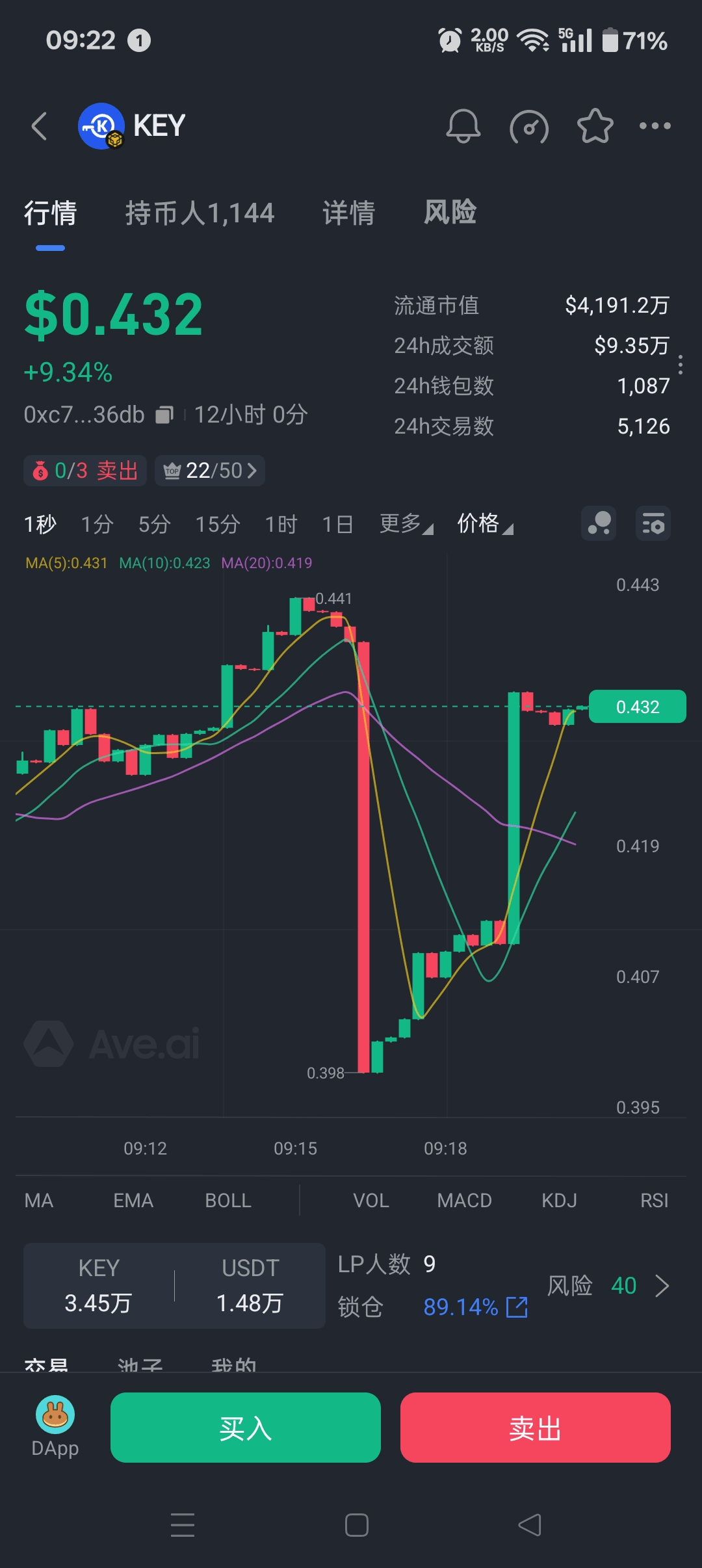
Task: Tap the red 卖出 sell button
Action: [536, 1428]
